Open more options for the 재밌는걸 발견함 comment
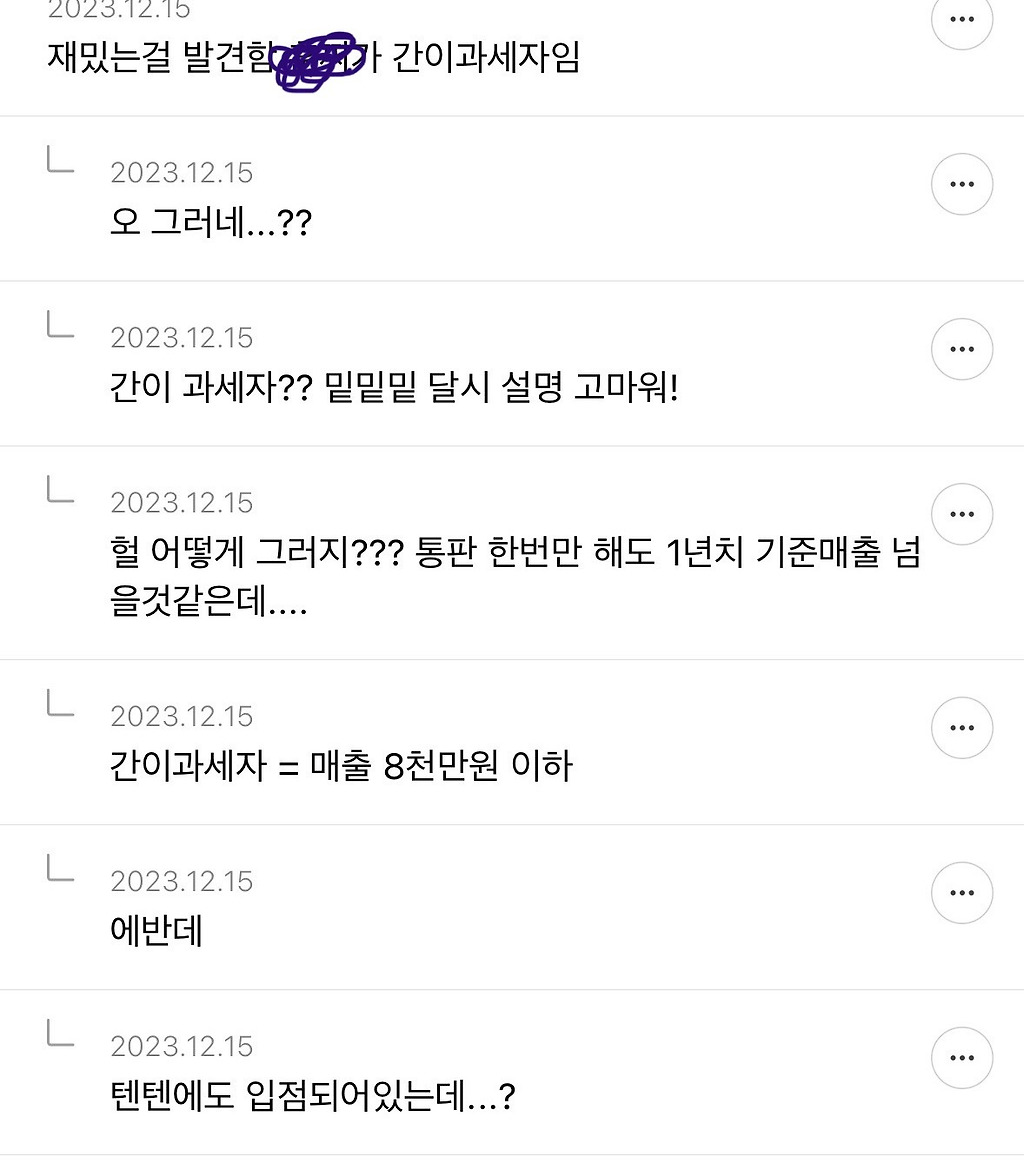 click(x=962, y=20)
